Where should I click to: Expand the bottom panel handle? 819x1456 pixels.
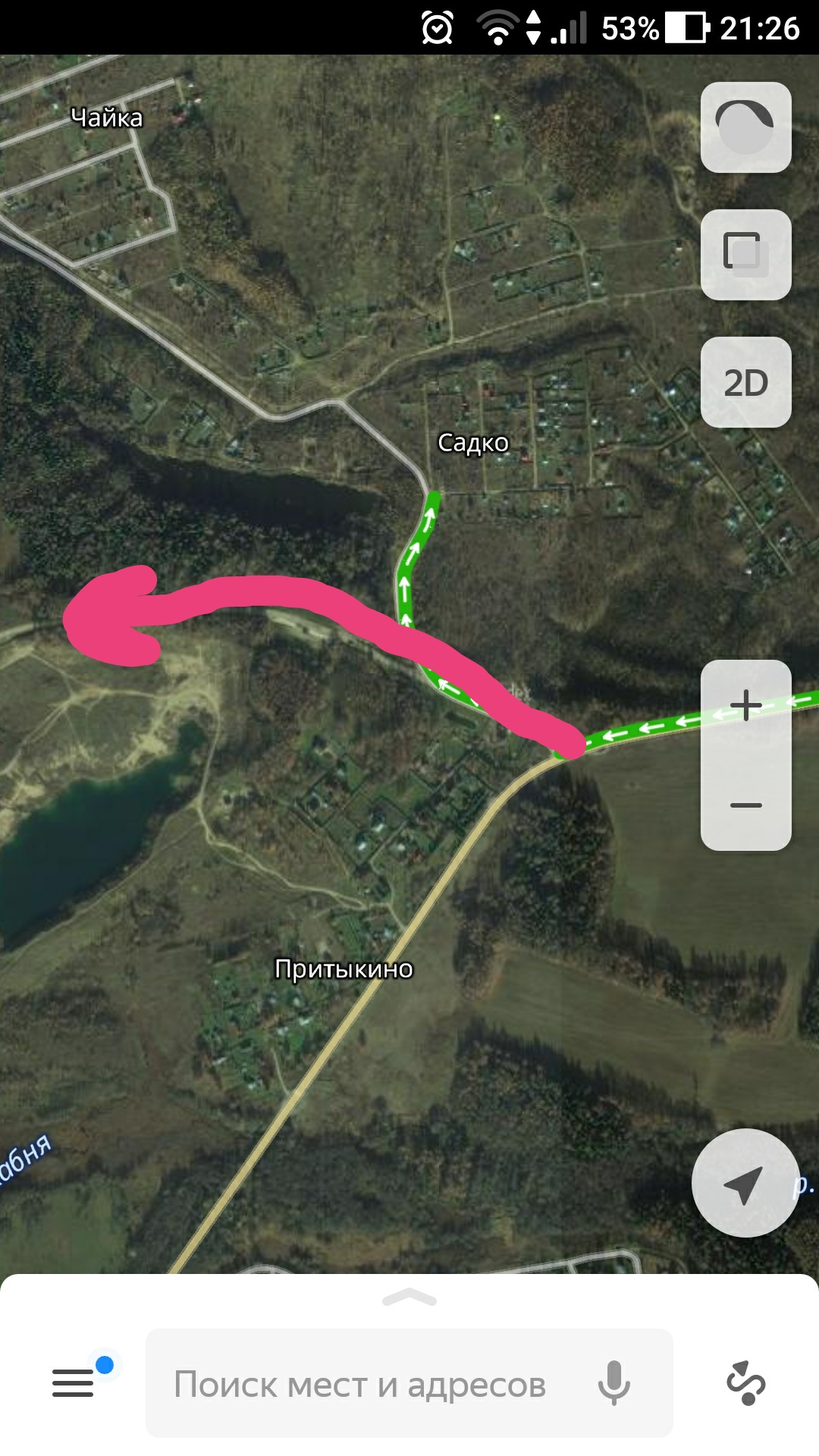[x=409, y=1298]
